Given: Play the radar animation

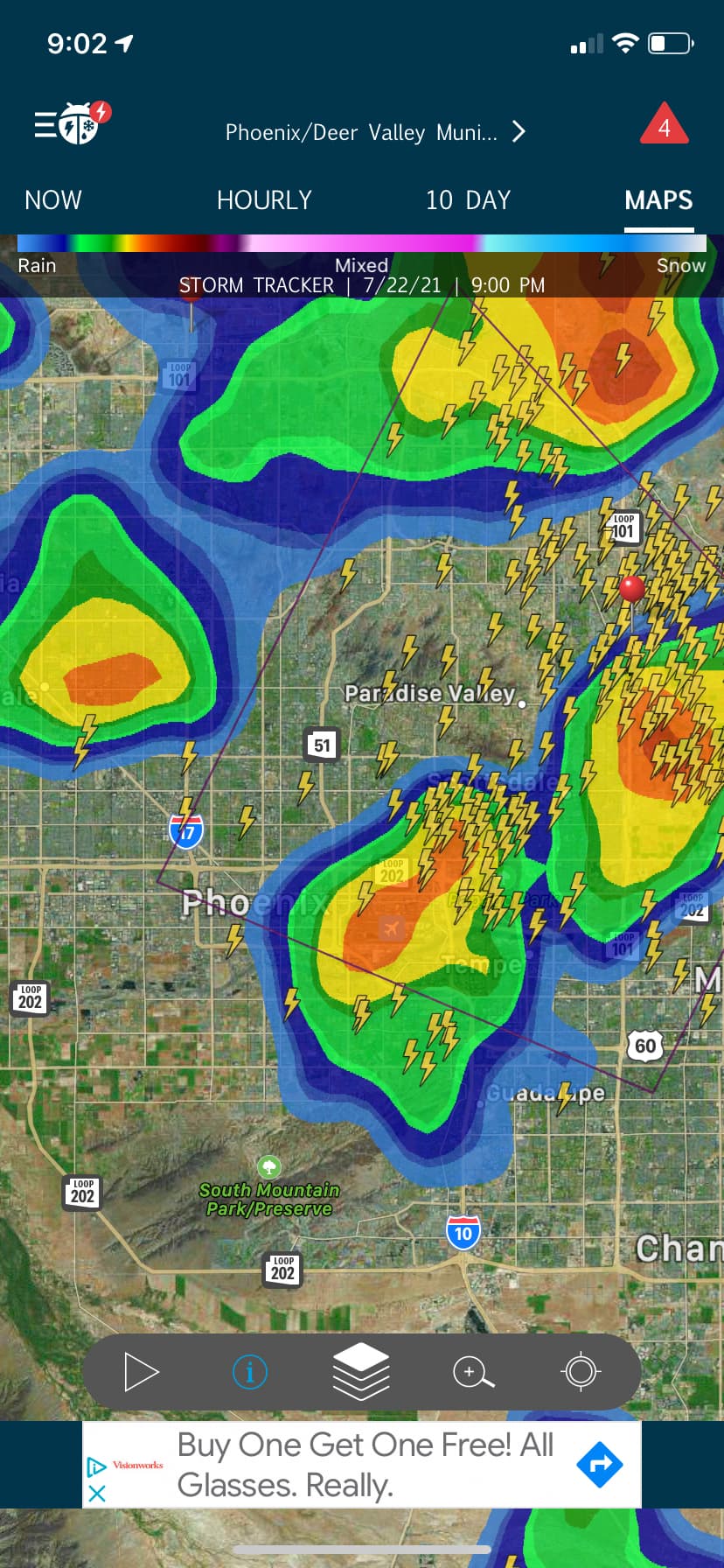Looking at the screenshot, I should tap(140, 1371).
